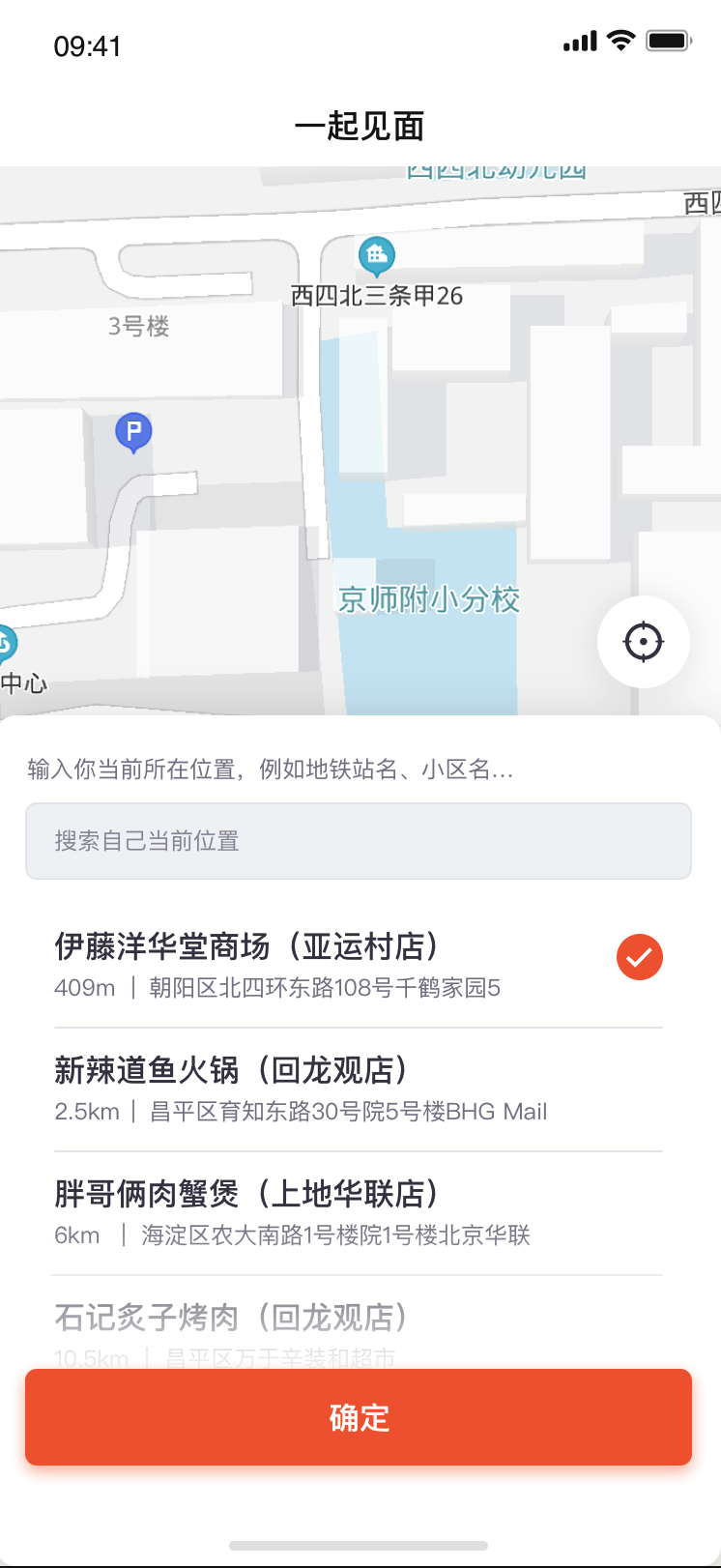Select 伊藤洋华堂商场（亚运村店）location
The height and width of the screenshot is (1568, 721).
pyautogui.click(x=359, y=966)
